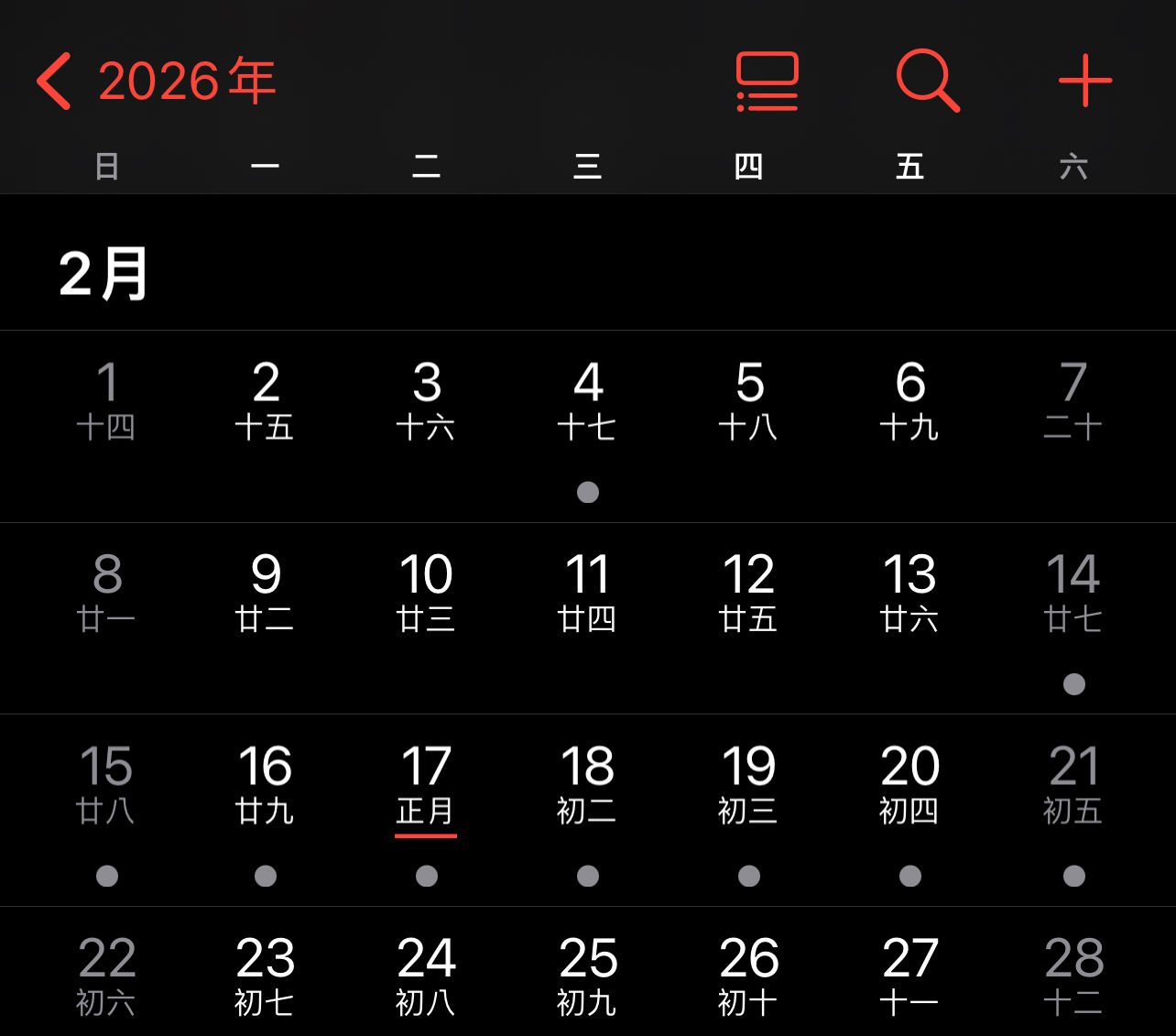Screen dimensions: 1176x1036
Task: Select February 14 with an event
Action: [x=1073, y=594]
